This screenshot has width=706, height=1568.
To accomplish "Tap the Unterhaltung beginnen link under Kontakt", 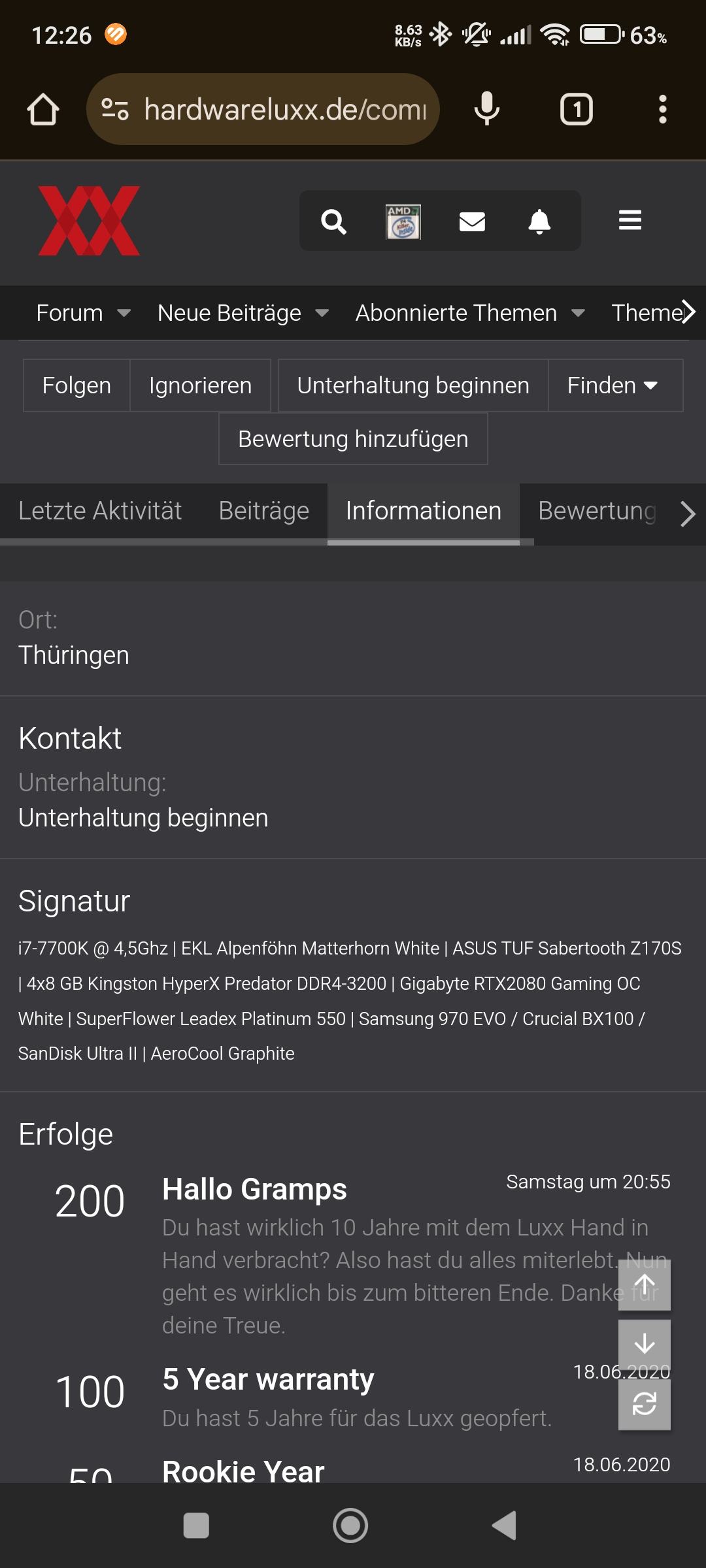I will pos(143,818).
